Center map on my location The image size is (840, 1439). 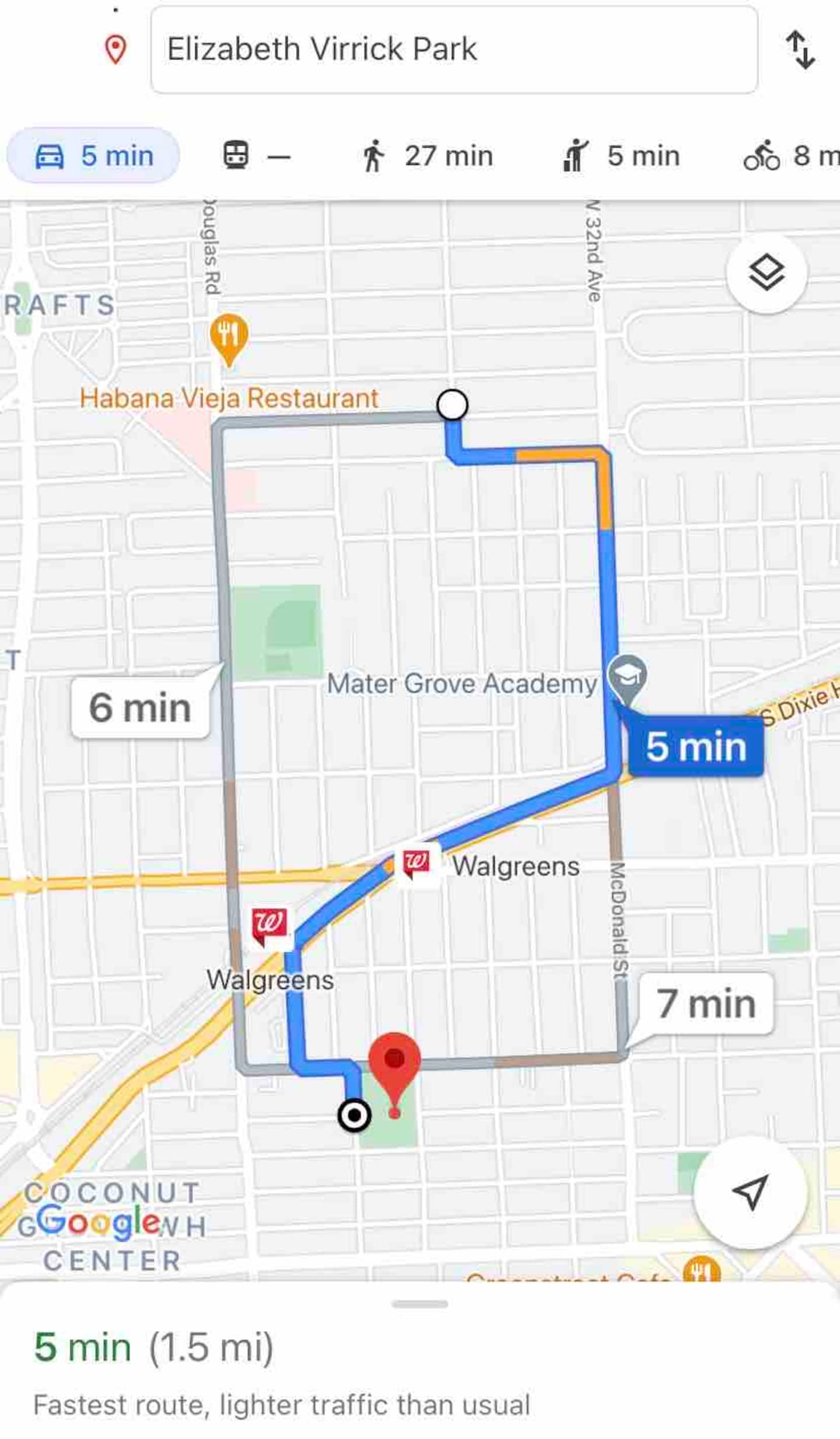750,1192
